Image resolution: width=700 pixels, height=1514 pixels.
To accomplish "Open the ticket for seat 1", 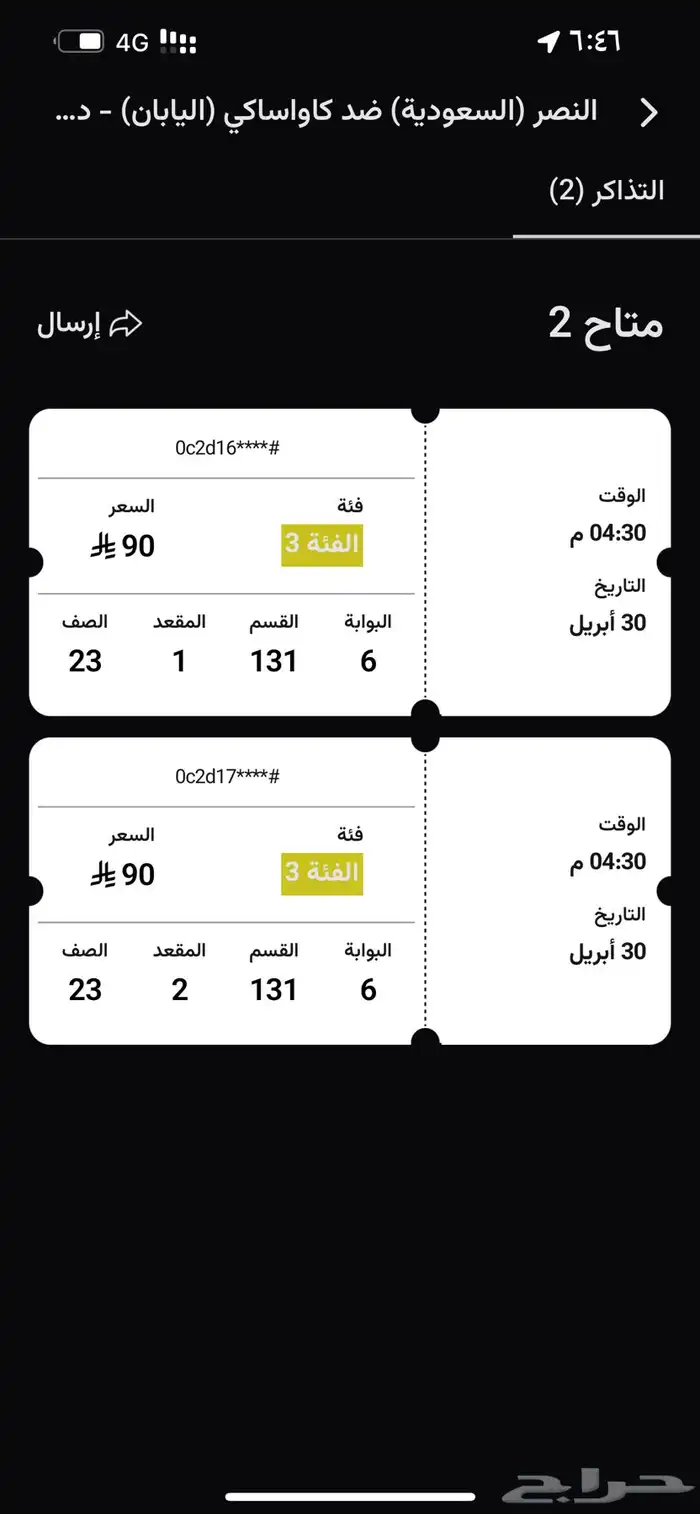I will (350, 562).
